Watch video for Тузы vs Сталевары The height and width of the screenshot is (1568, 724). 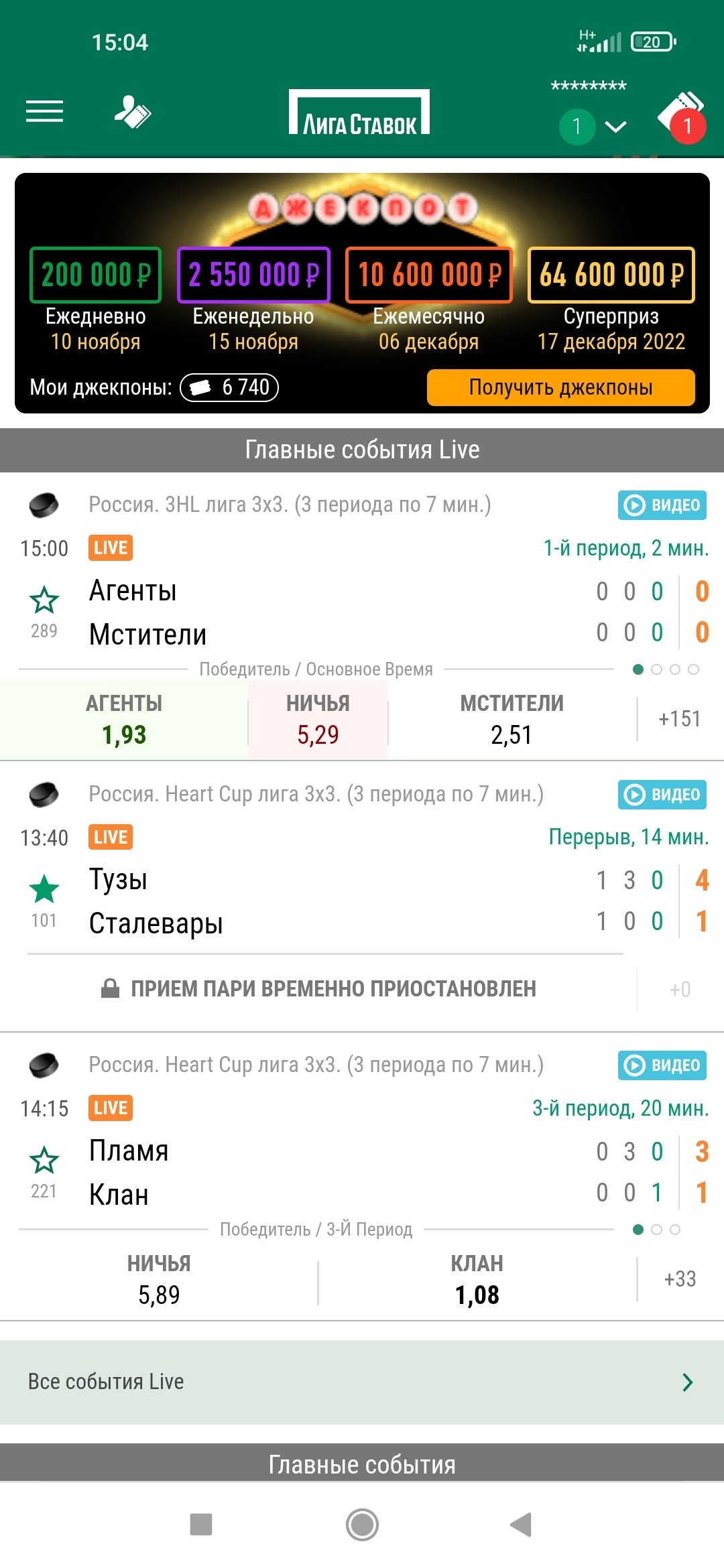coord(662,795)
